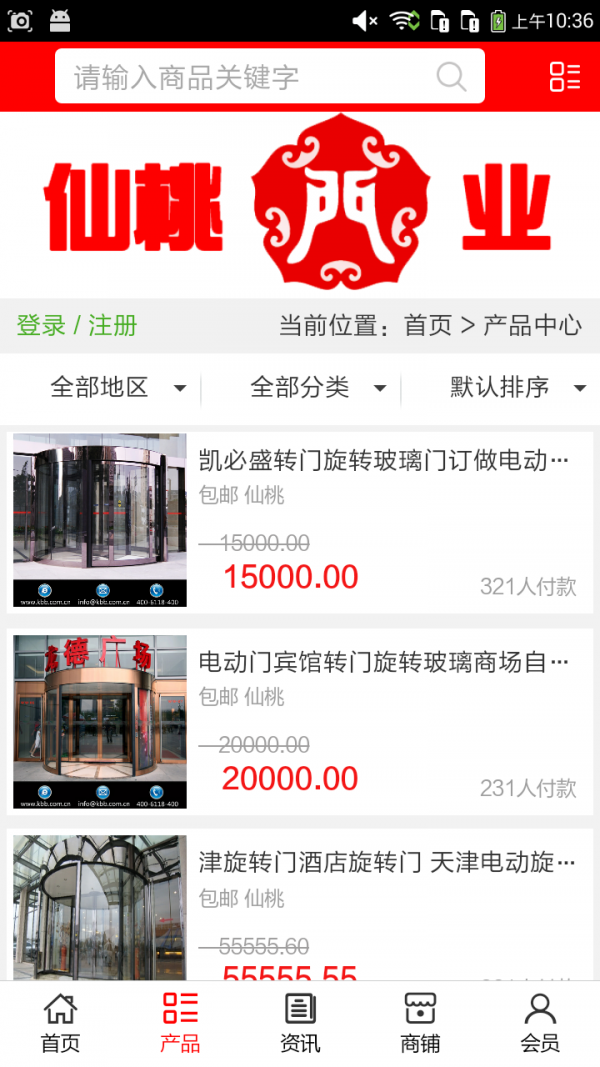Expand the 全部分类 category dropdown
This screenshot has height=1067, width=600.
coord(317,387)
